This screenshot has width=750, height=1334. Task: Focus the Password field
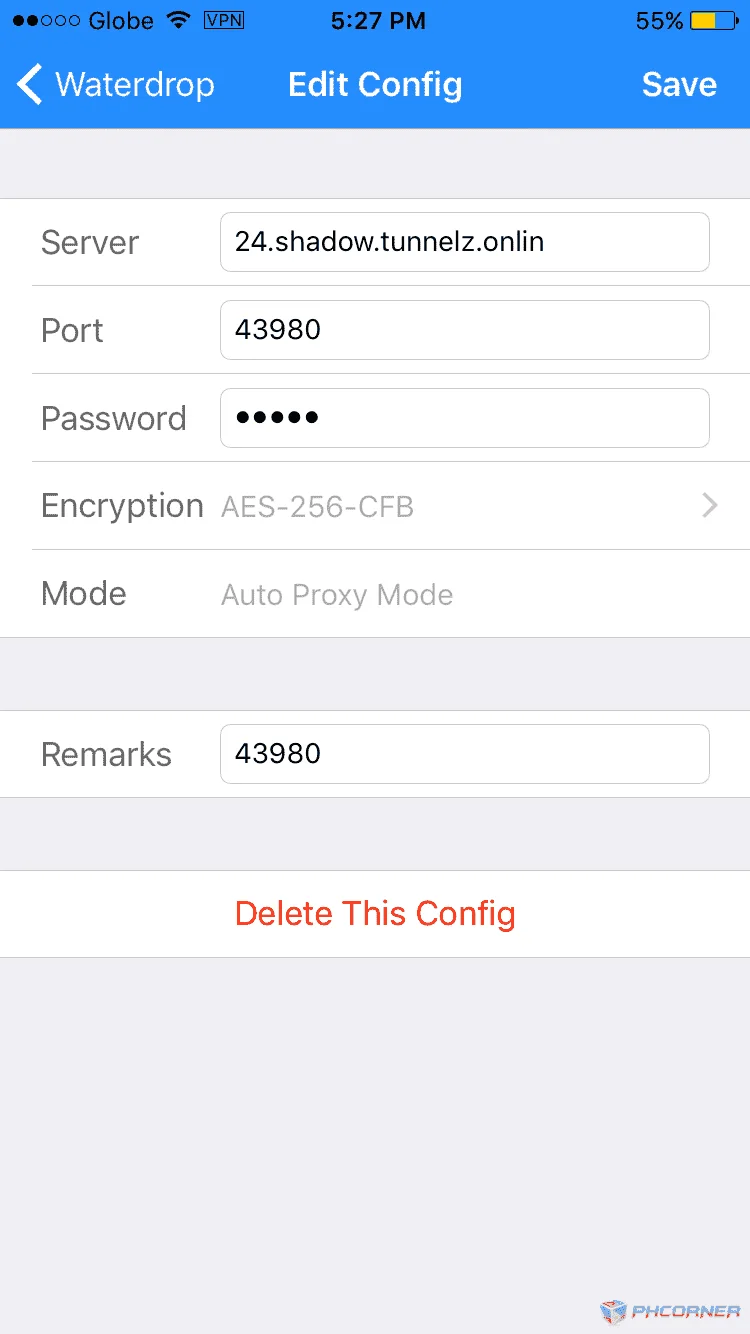coord(465,418)
